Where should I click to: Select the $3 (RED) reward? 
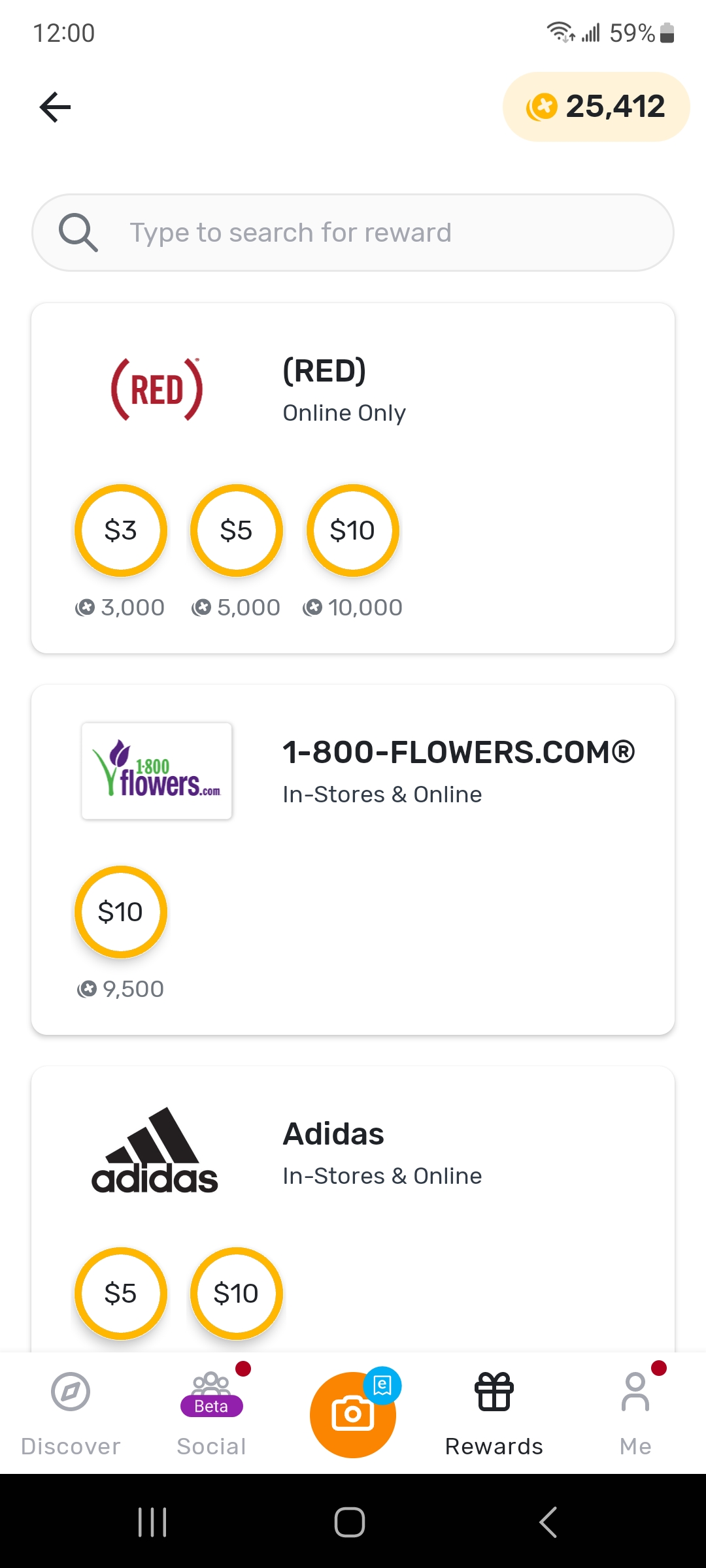point(121,531)
